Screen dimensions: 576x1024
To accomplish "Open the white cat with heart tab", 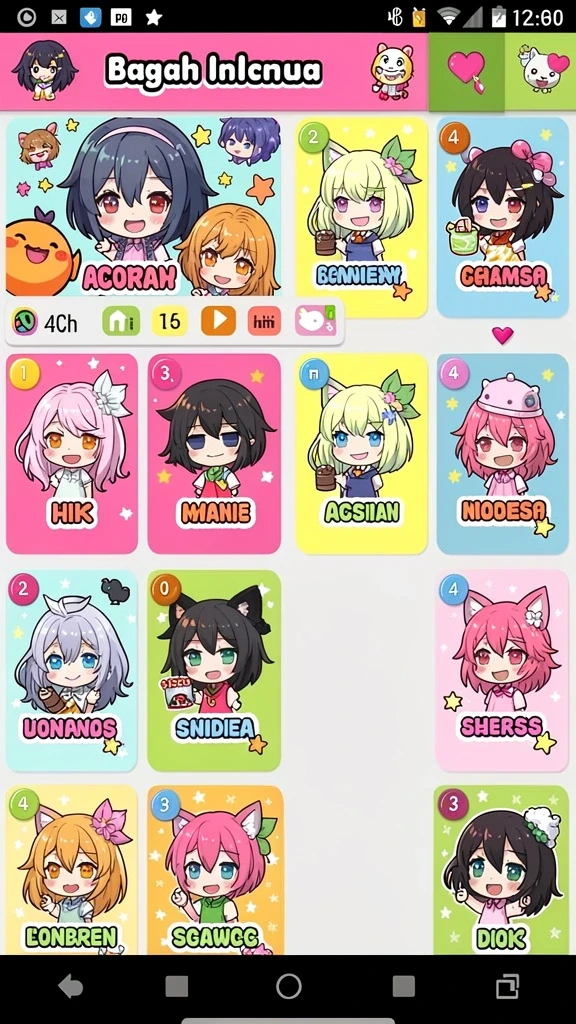I will [x=541, y=71].
